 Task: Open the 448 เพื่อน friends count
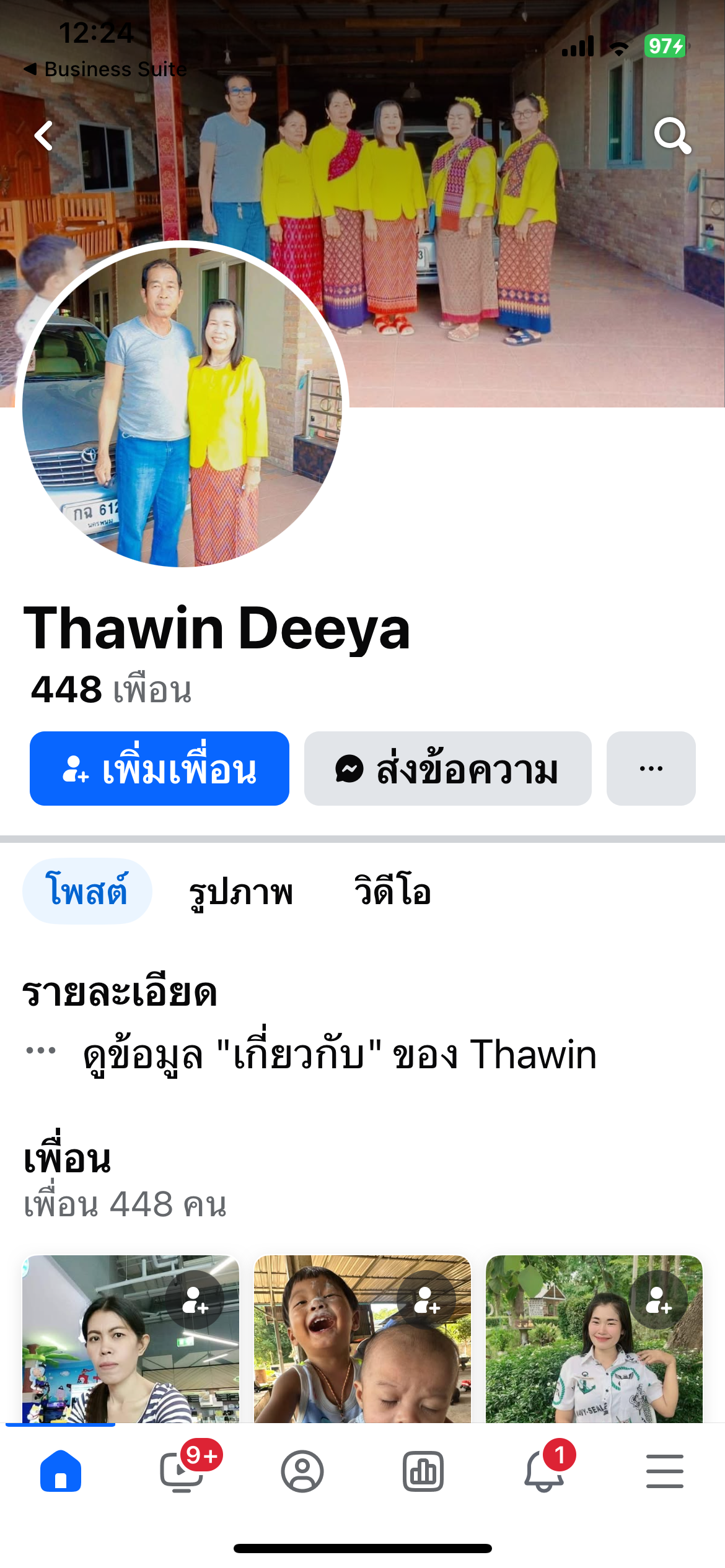112,690
